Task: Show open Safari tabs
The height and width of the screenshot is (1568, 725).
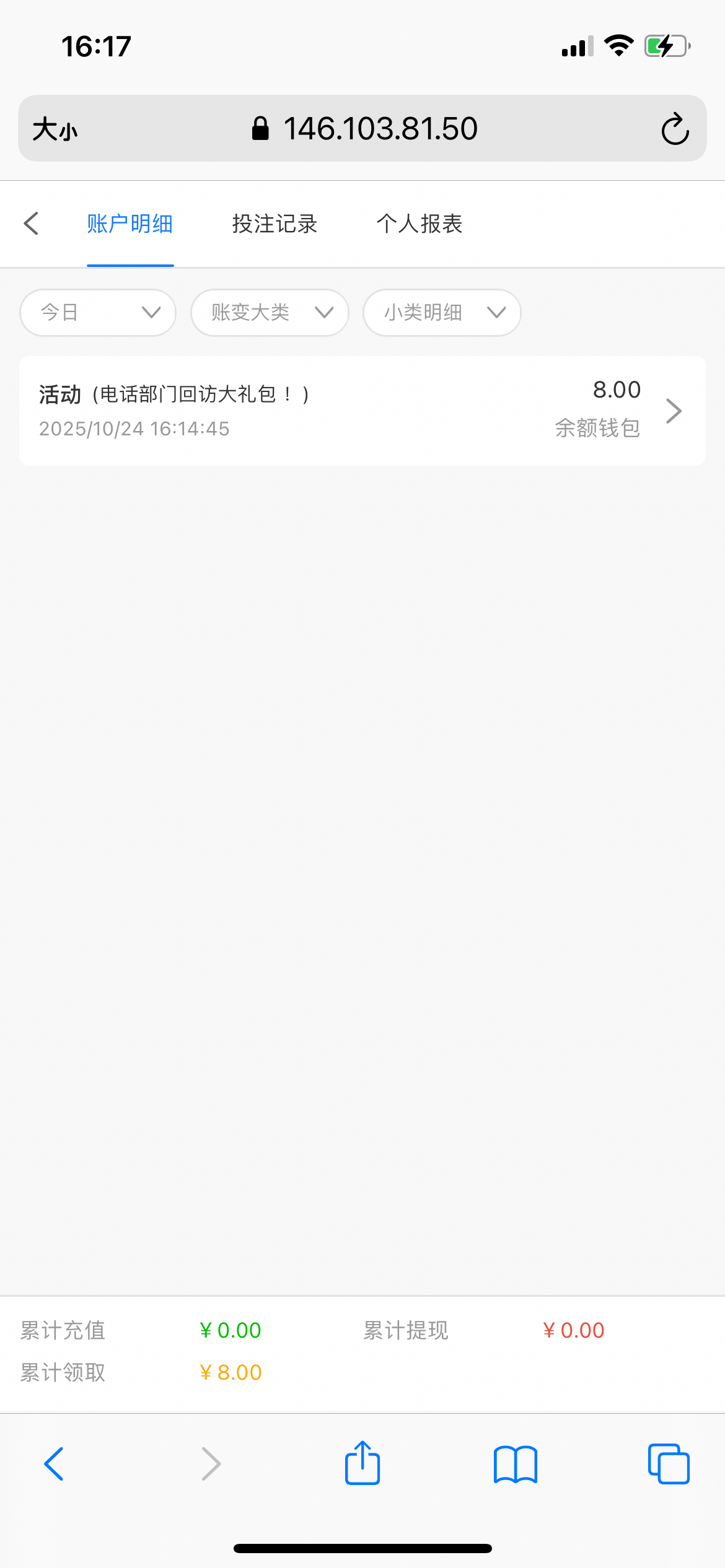Action: (x=668, y=1464)
